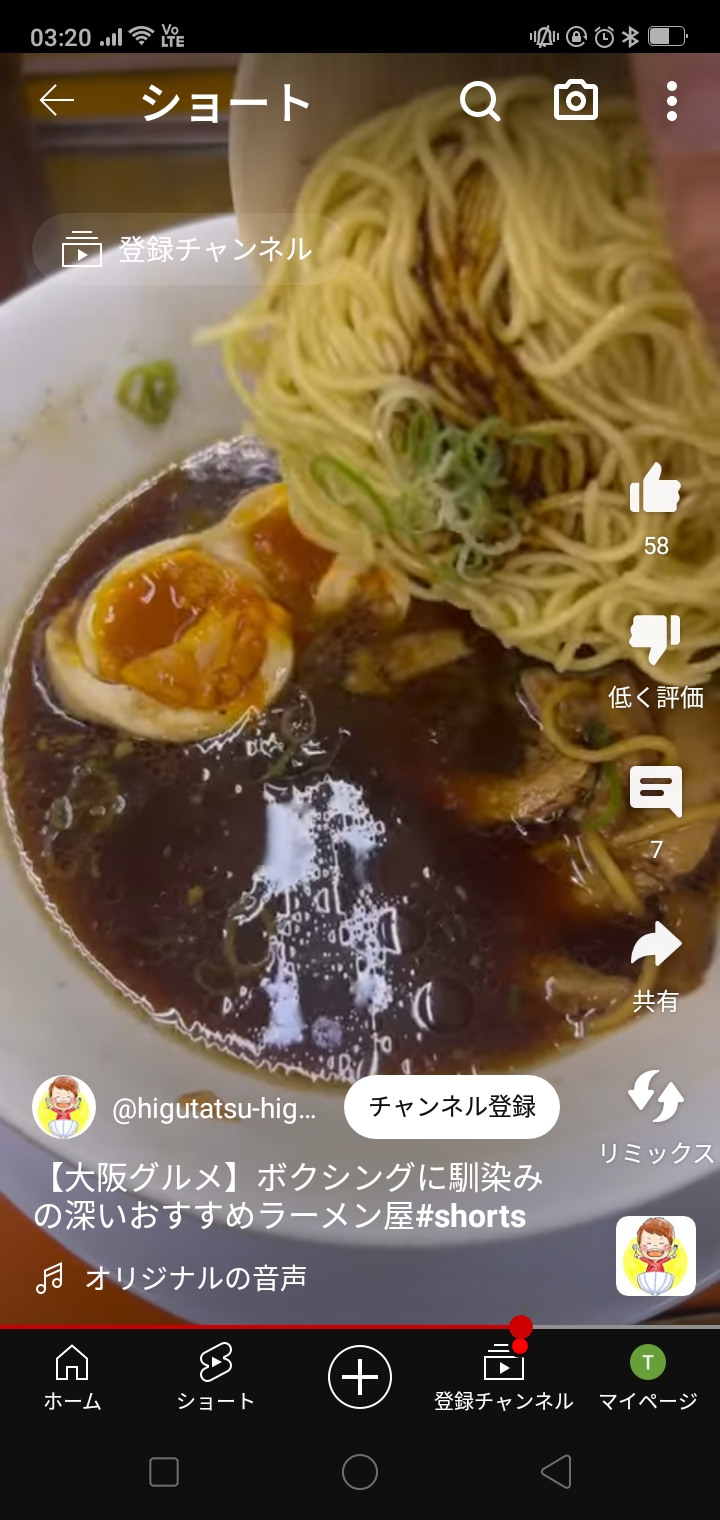Open the オリジナルの音声 sound page
This screenshot has width=720, height=1520.
(195, 1277)
